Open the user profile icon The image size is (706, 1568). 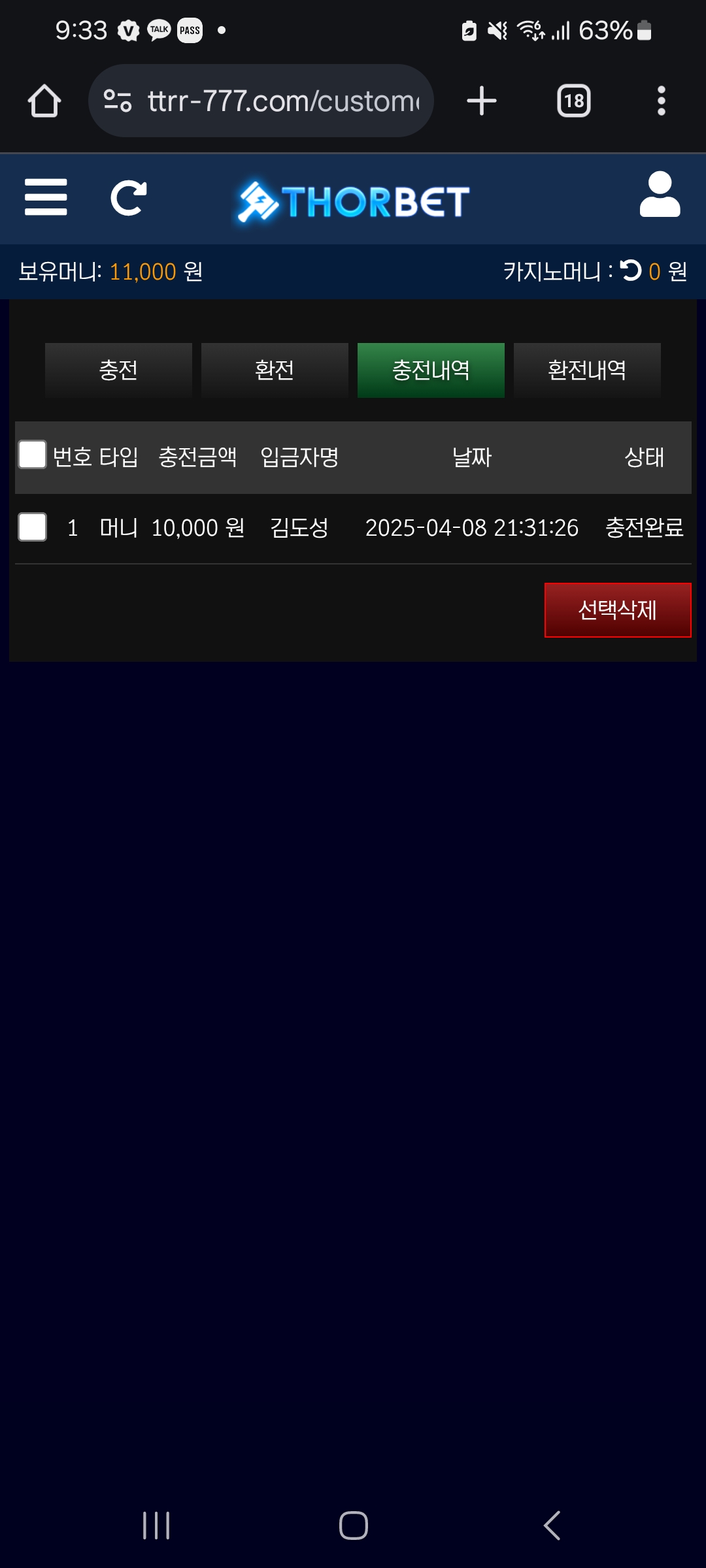tap(660, 195)
